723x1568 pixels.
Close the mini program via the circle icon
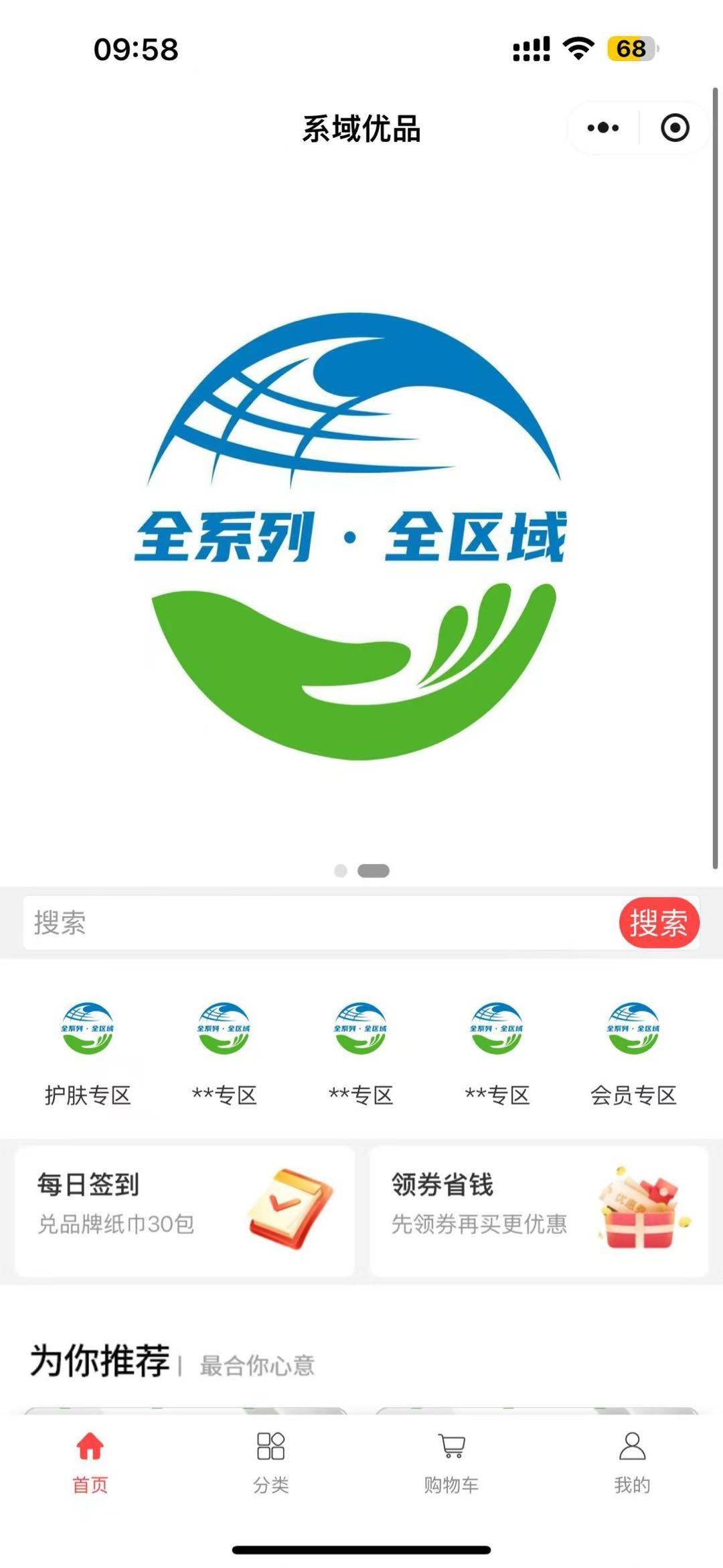coord(674,127)
